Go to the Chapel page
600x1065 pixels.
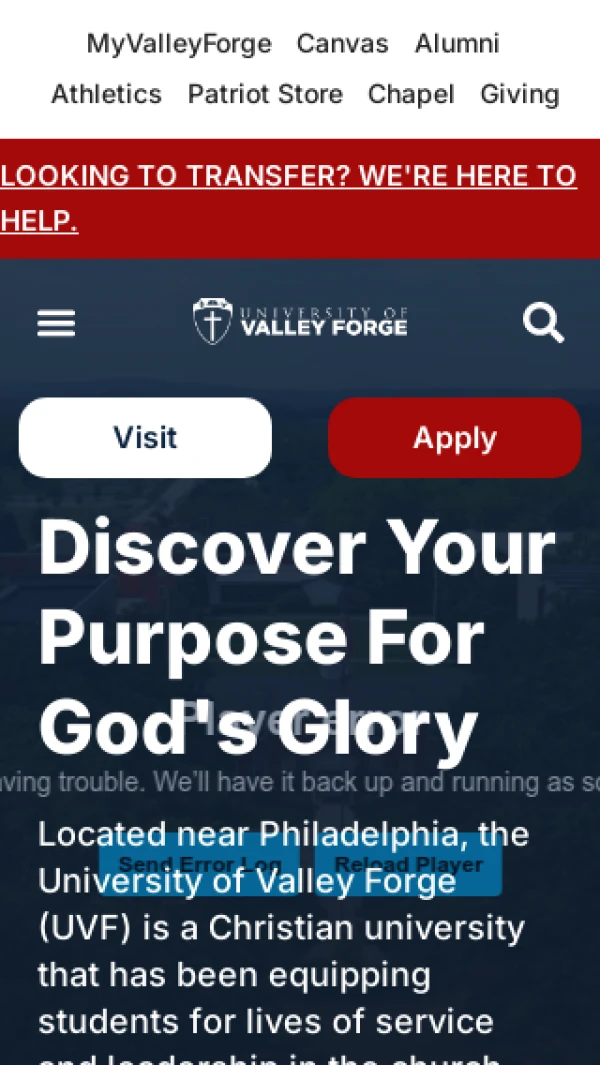tap(411, 94)
